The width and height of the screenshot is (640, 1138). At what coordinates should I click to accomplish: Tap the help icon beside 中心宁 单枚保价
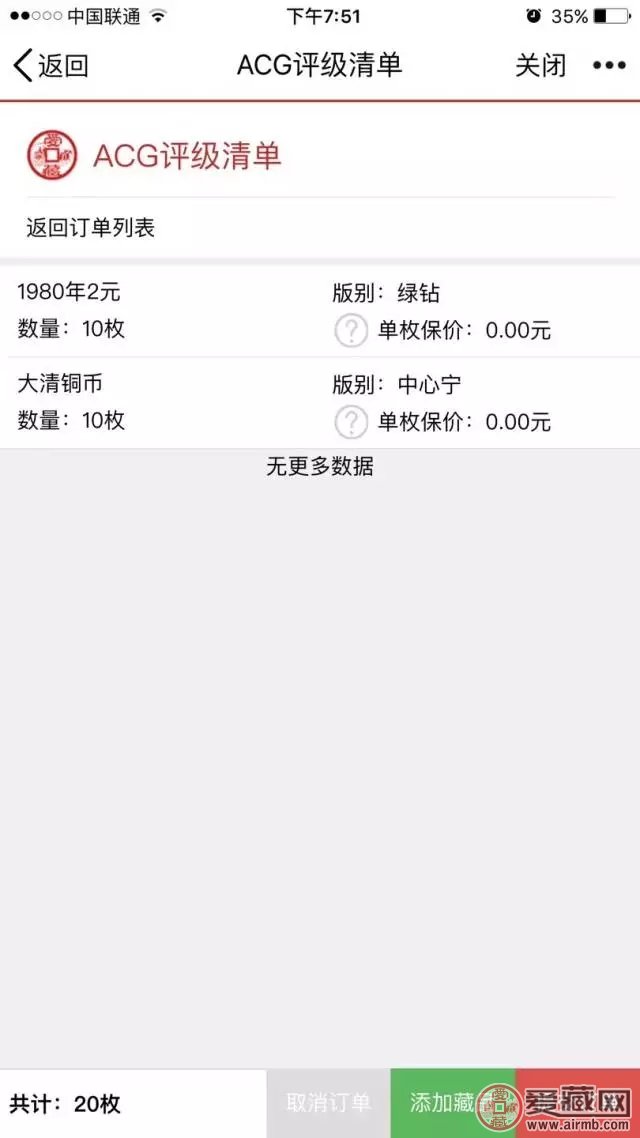351,422
